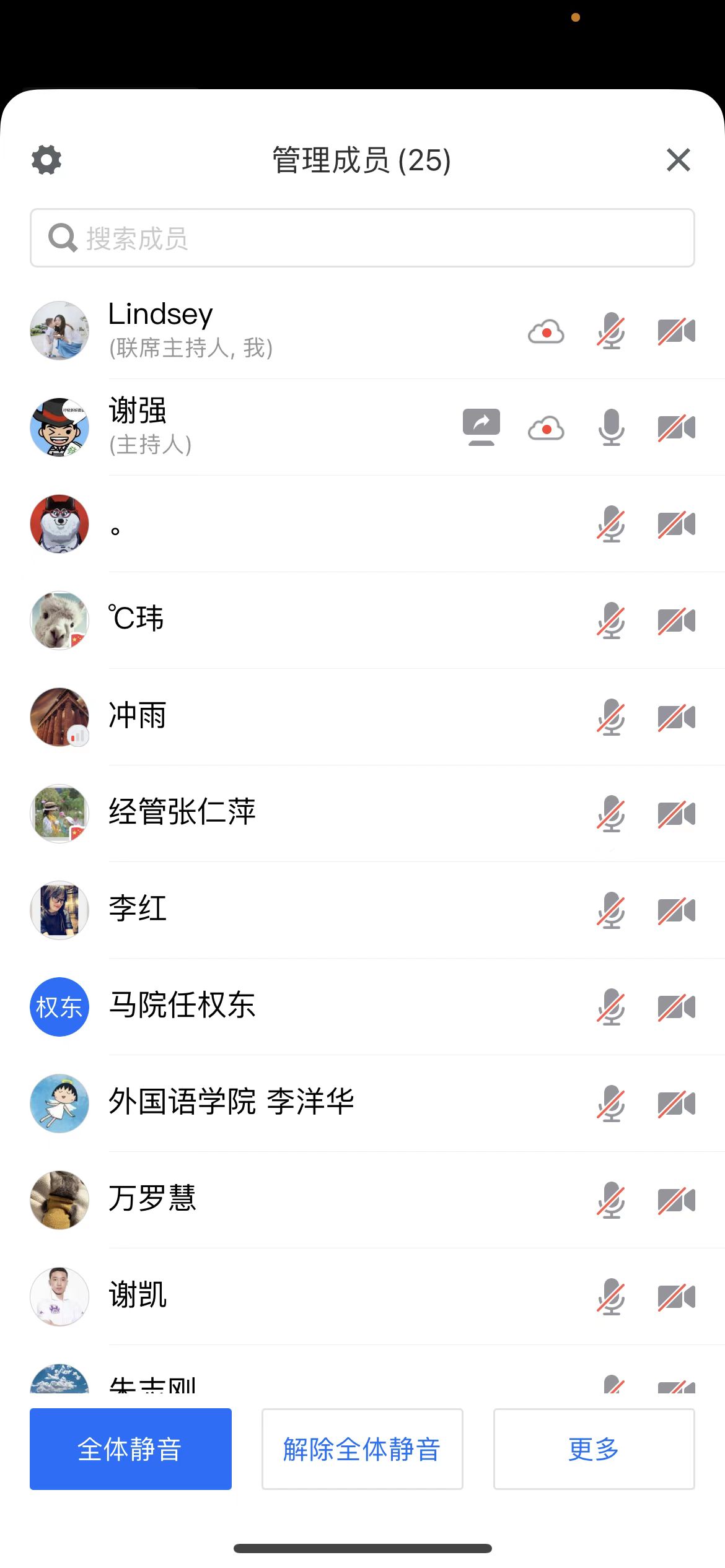725x1568 pixels.
Task: Tap the microphone icon for 外国语学院 李洋华
Action: (611, 1104)
